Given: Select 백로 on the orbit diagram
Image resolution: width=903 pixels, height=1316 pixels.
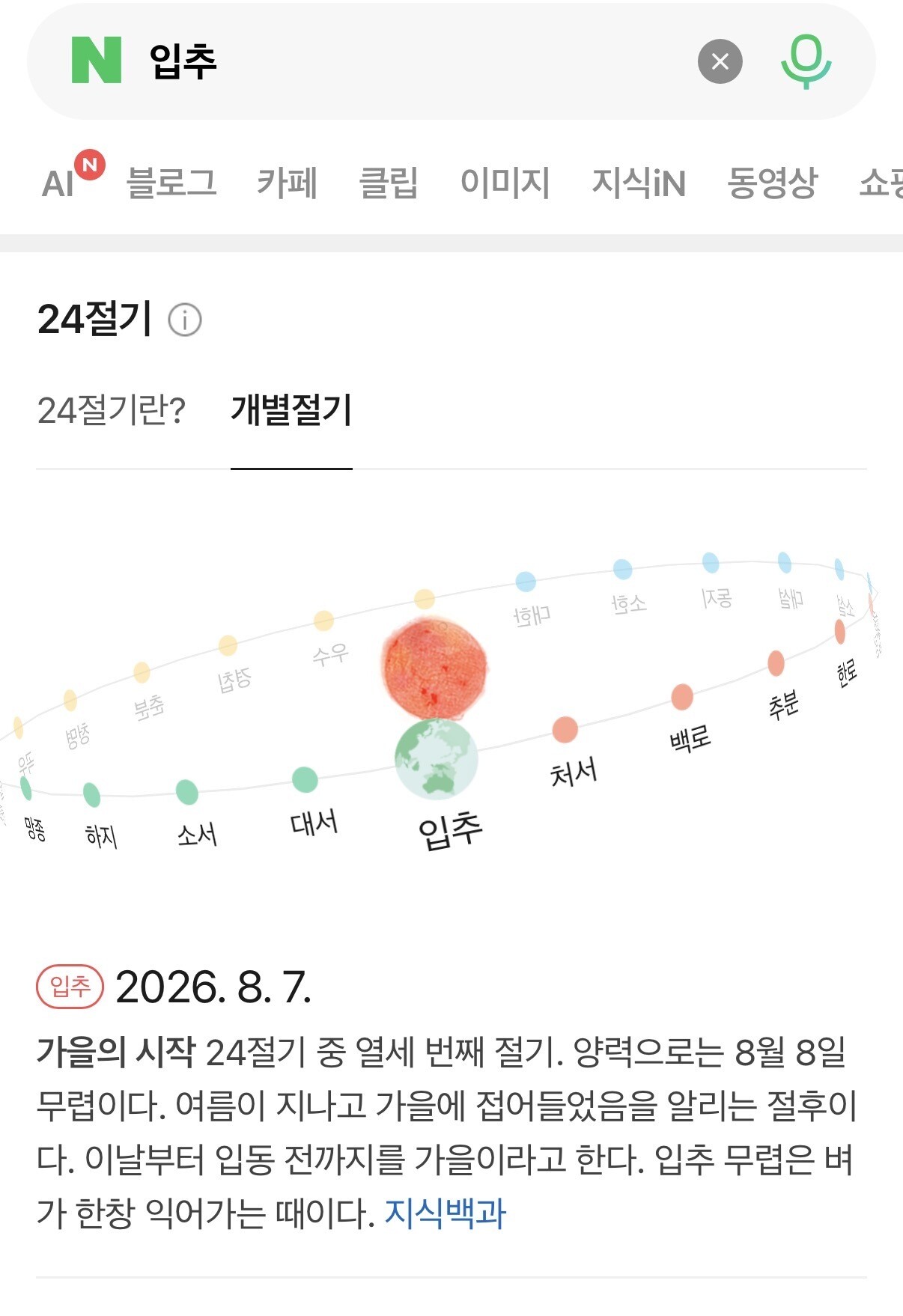Looking at the screenshot, I should pos(687,717).
